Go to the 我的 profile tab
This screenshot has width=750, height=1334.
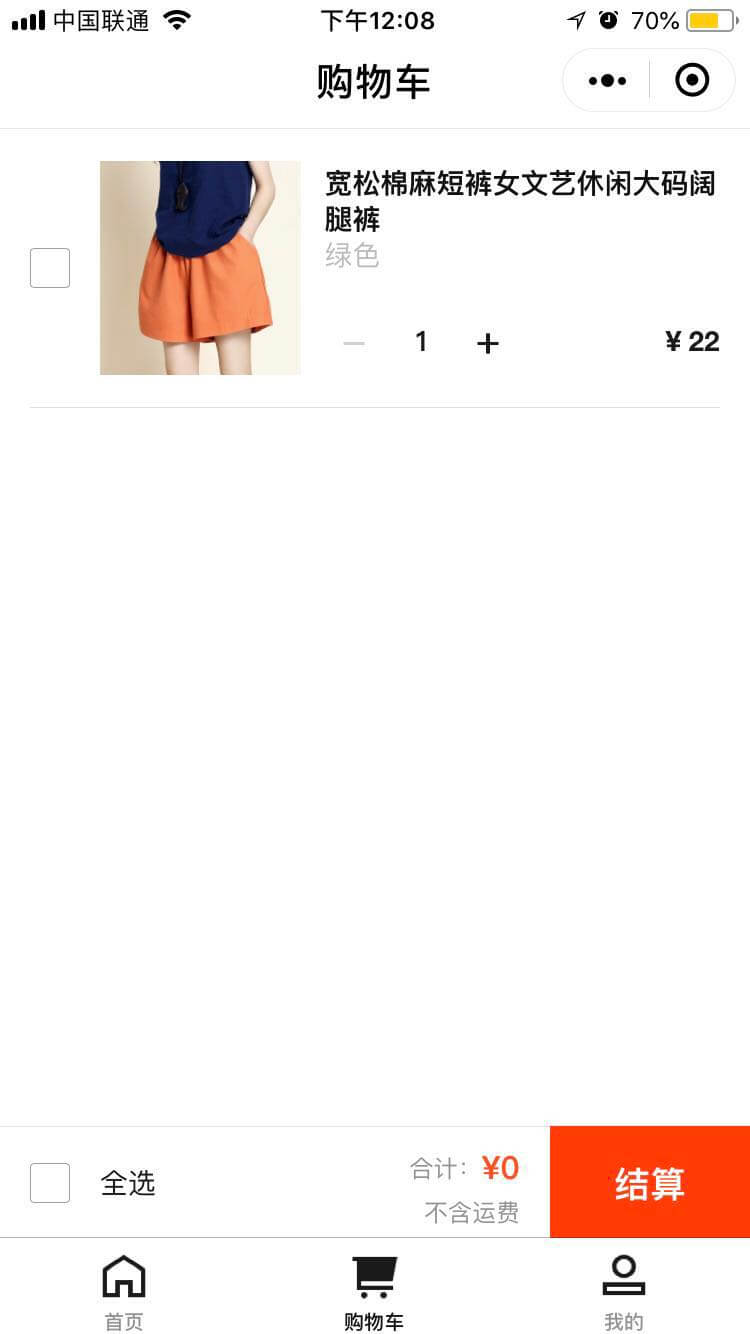(x=624, y=1293)
